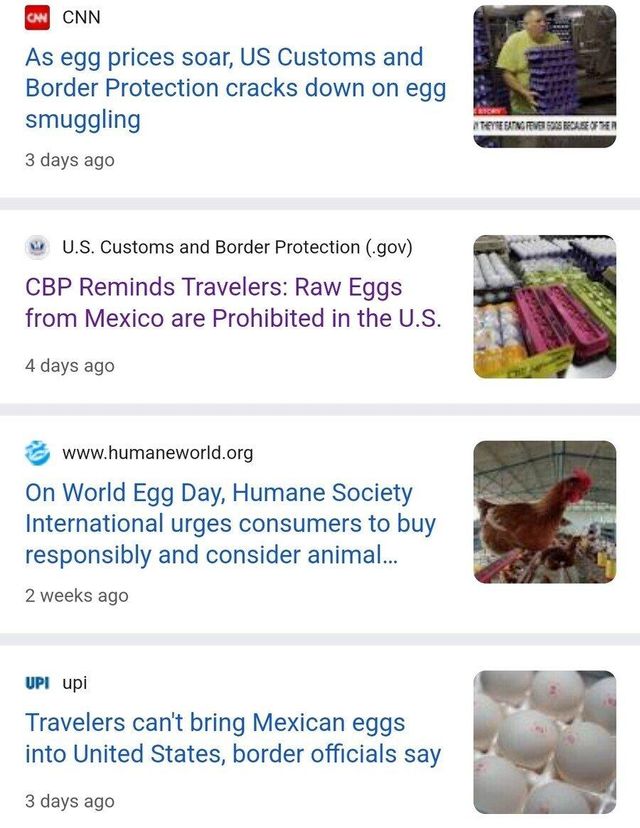Open Humane Society World Egg Day article
This screenshot has height=828, width=640.
(x=230, y=523)
